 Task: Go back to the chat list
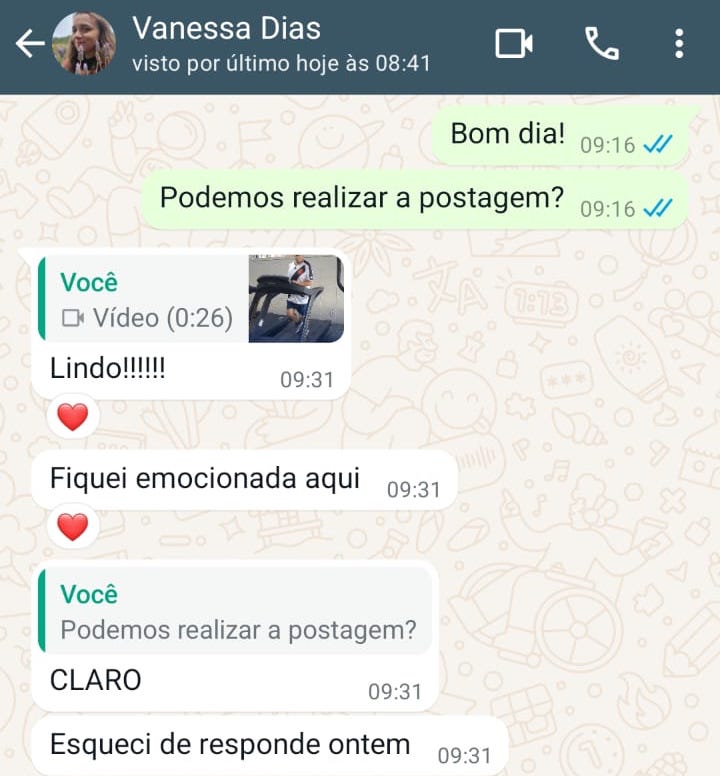[29, 44]
